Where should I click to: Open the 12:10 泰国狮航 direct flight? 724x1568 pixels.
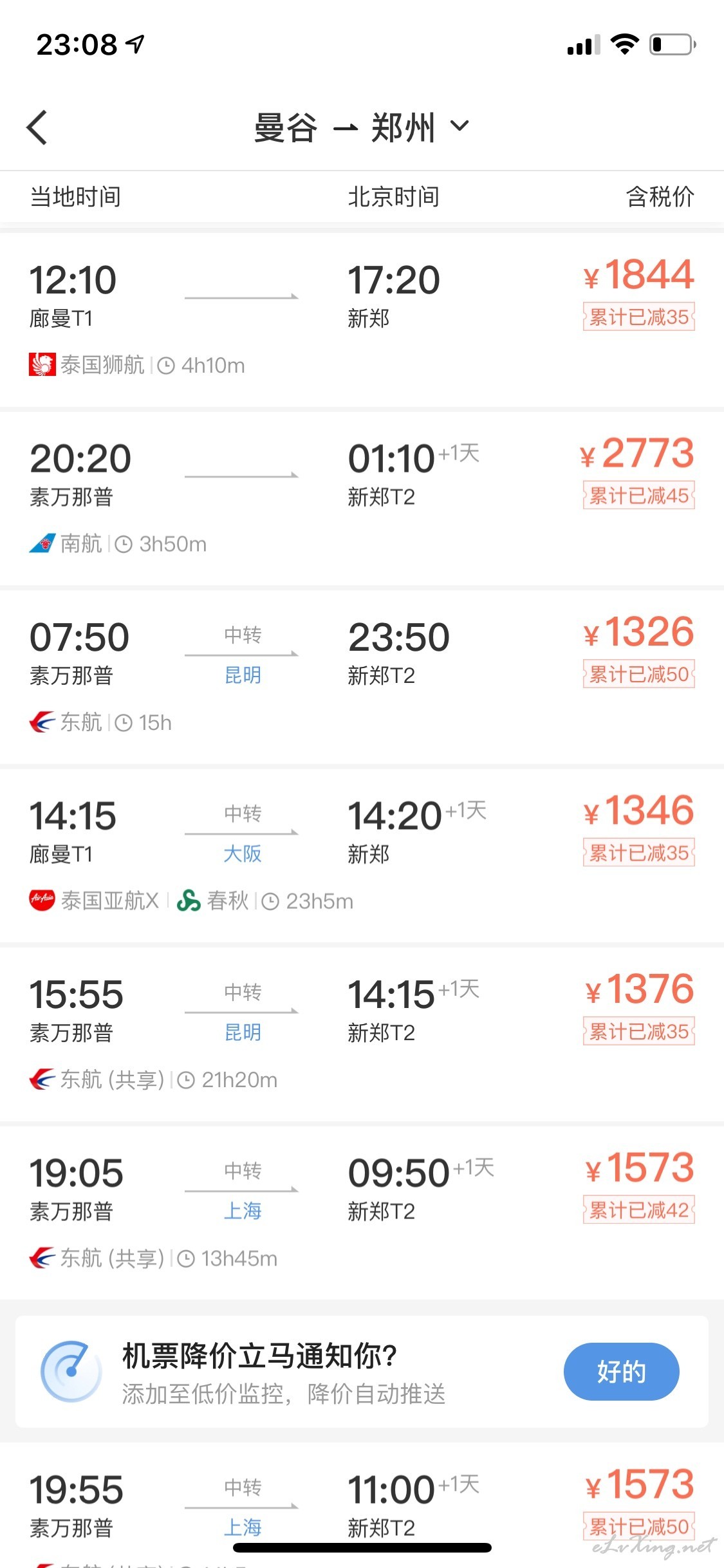pyautogui.click(x=362, y=320)
